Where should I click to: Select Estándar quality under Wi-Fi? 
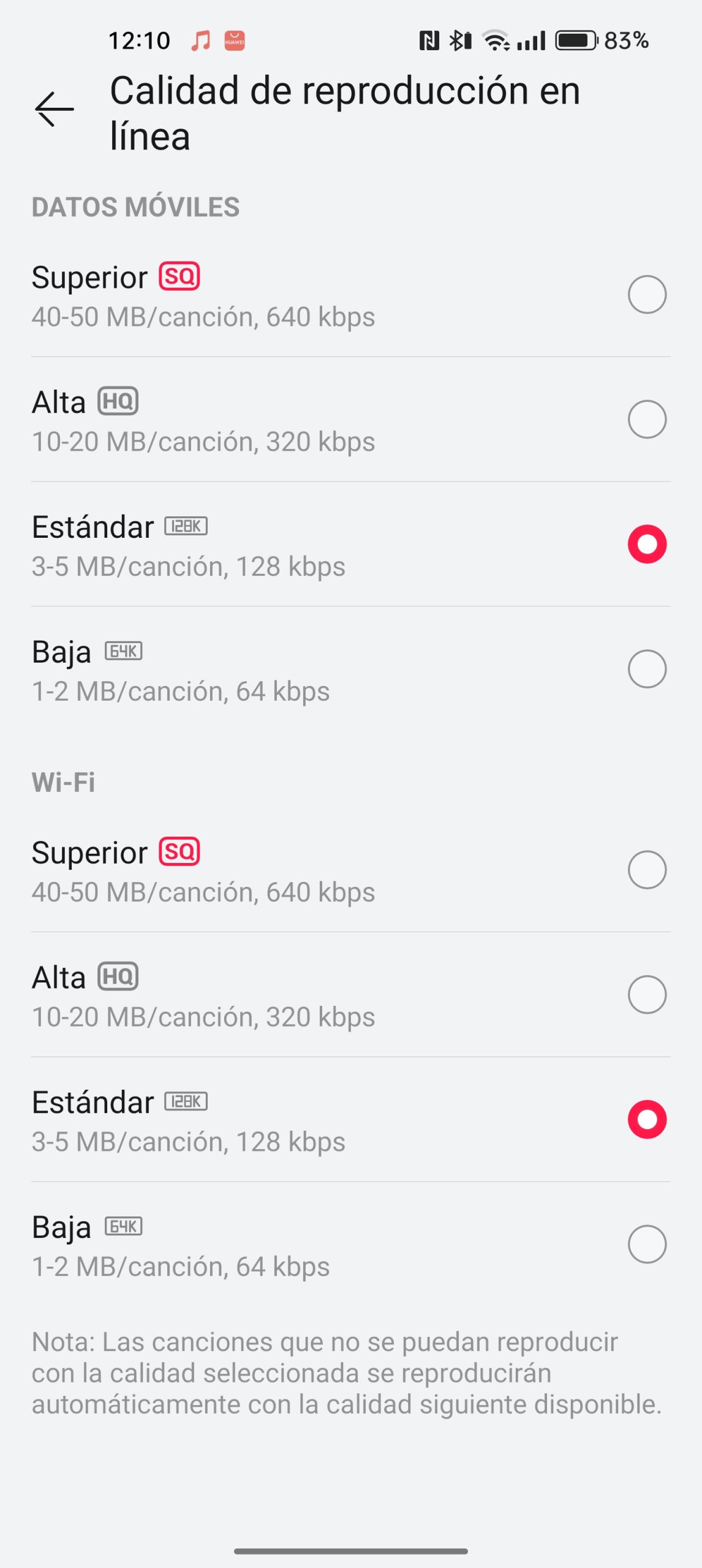click(x=646, y=1119)
